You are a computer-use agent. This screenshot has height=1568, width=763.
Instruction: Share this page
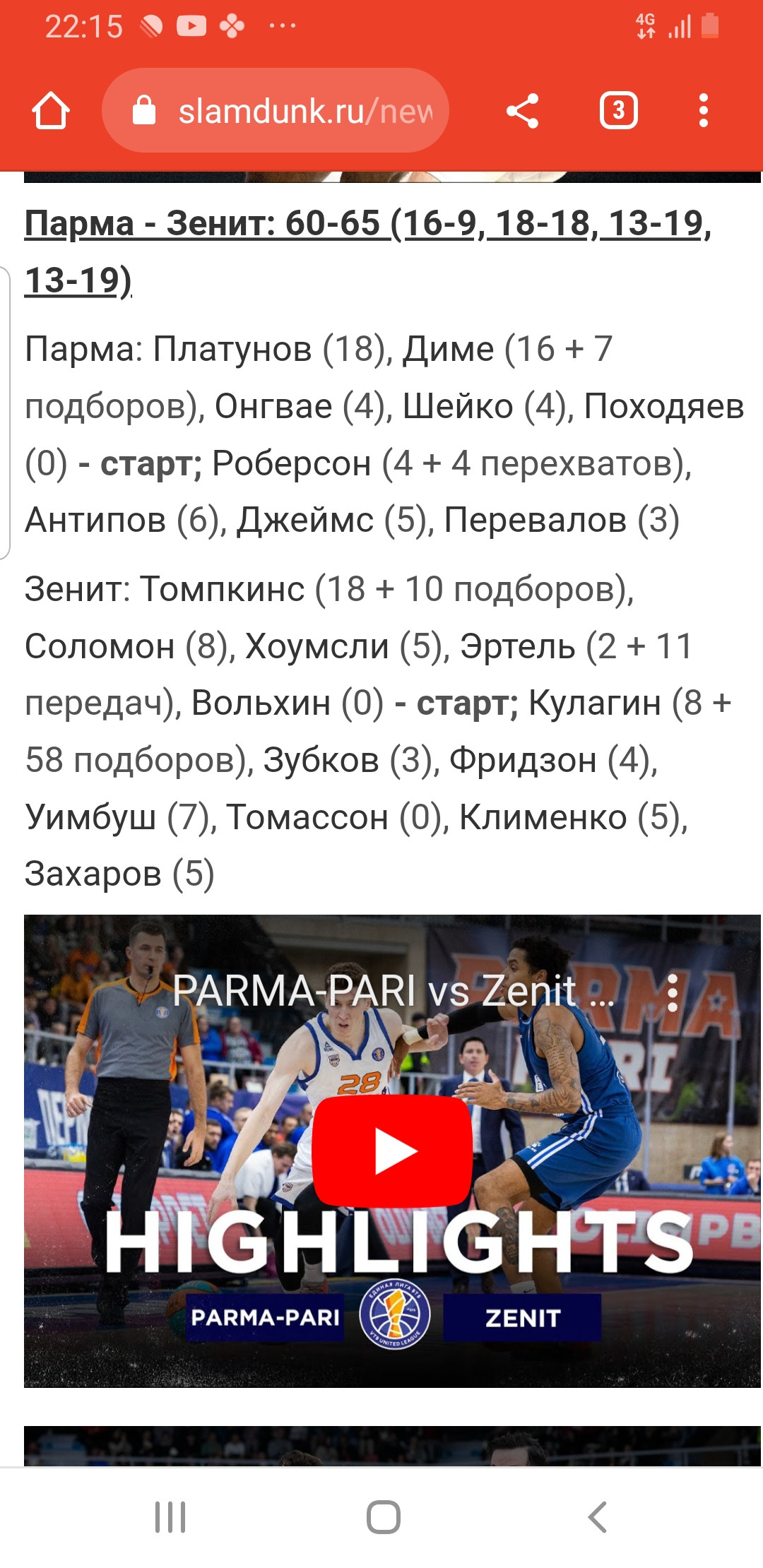pyautogui.click(x=523, y=111)
